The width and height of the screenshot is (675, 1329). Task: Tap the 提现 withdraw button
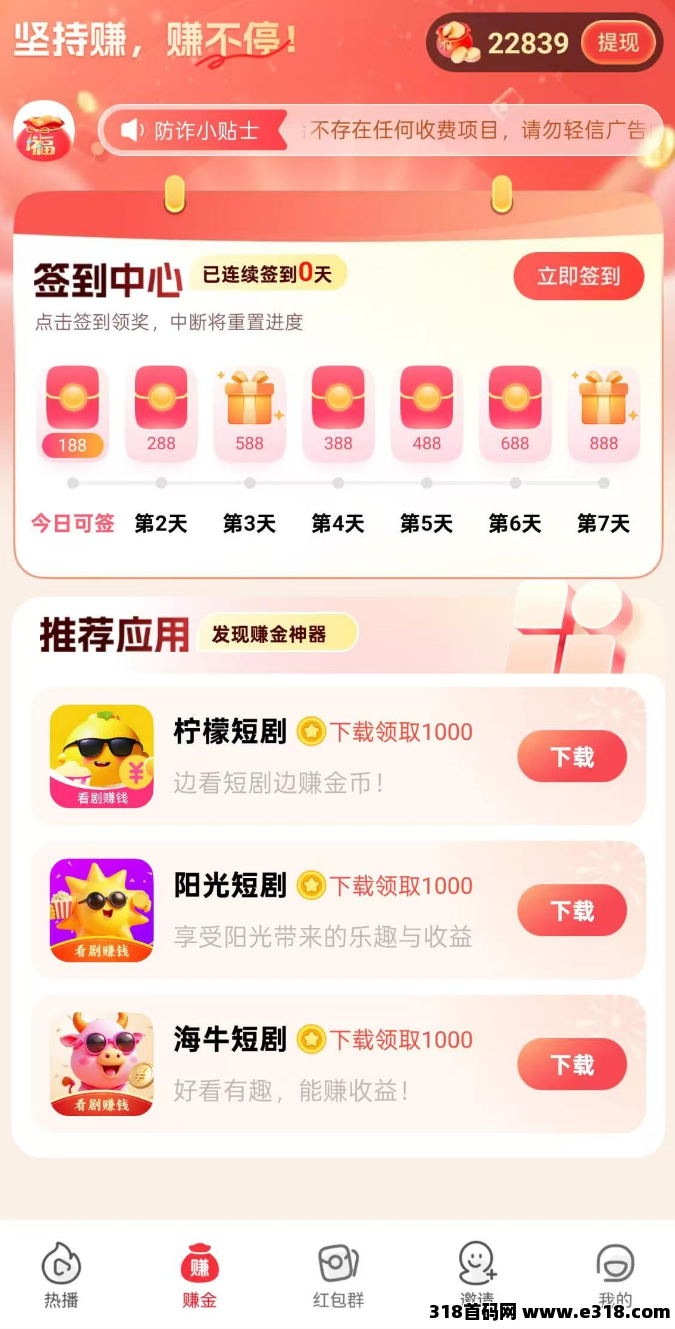pyautogui.click(x=618, y=43)
